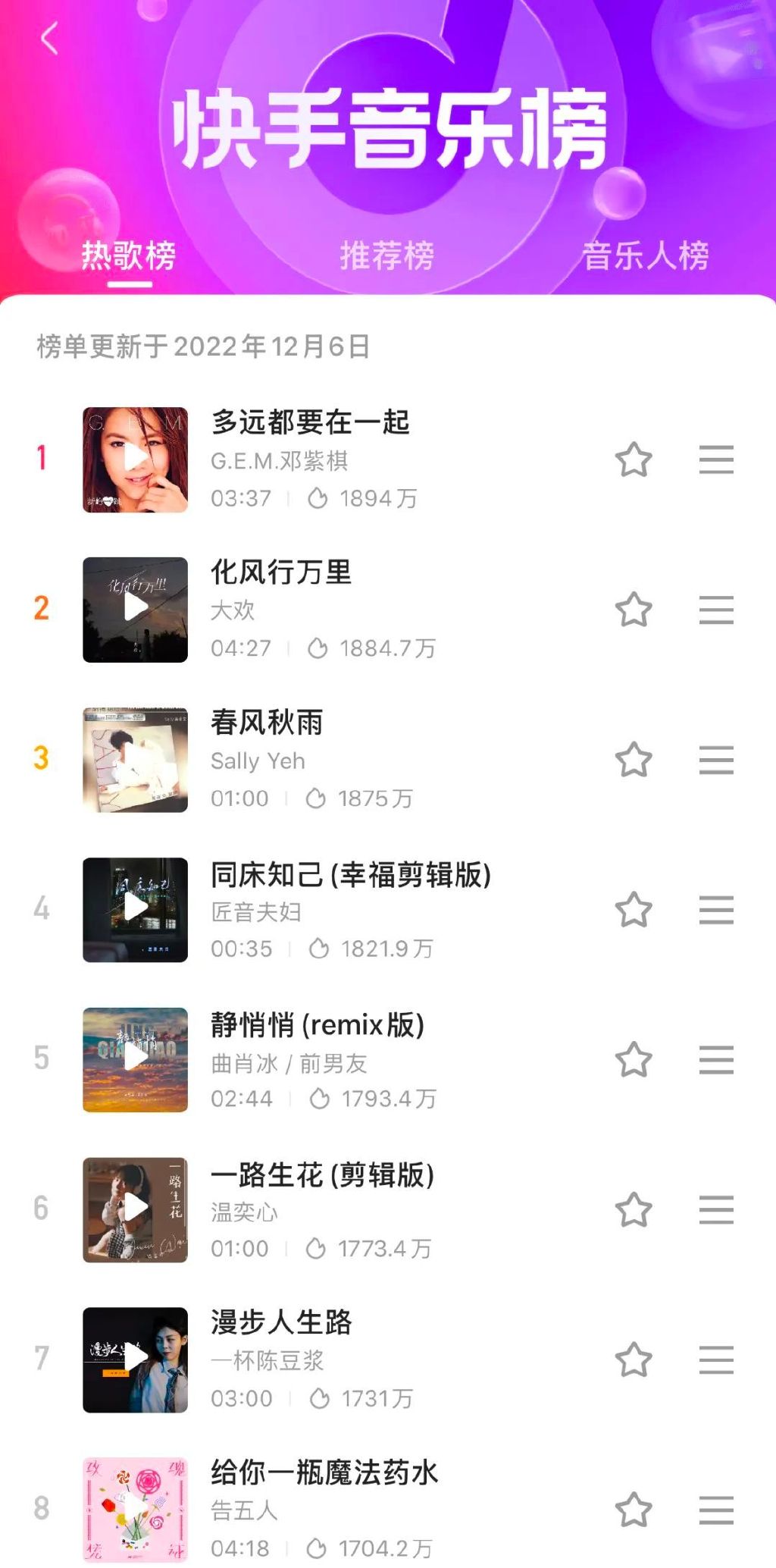
Task: Star the song 春风秋雨
Action: pos(634,760)
